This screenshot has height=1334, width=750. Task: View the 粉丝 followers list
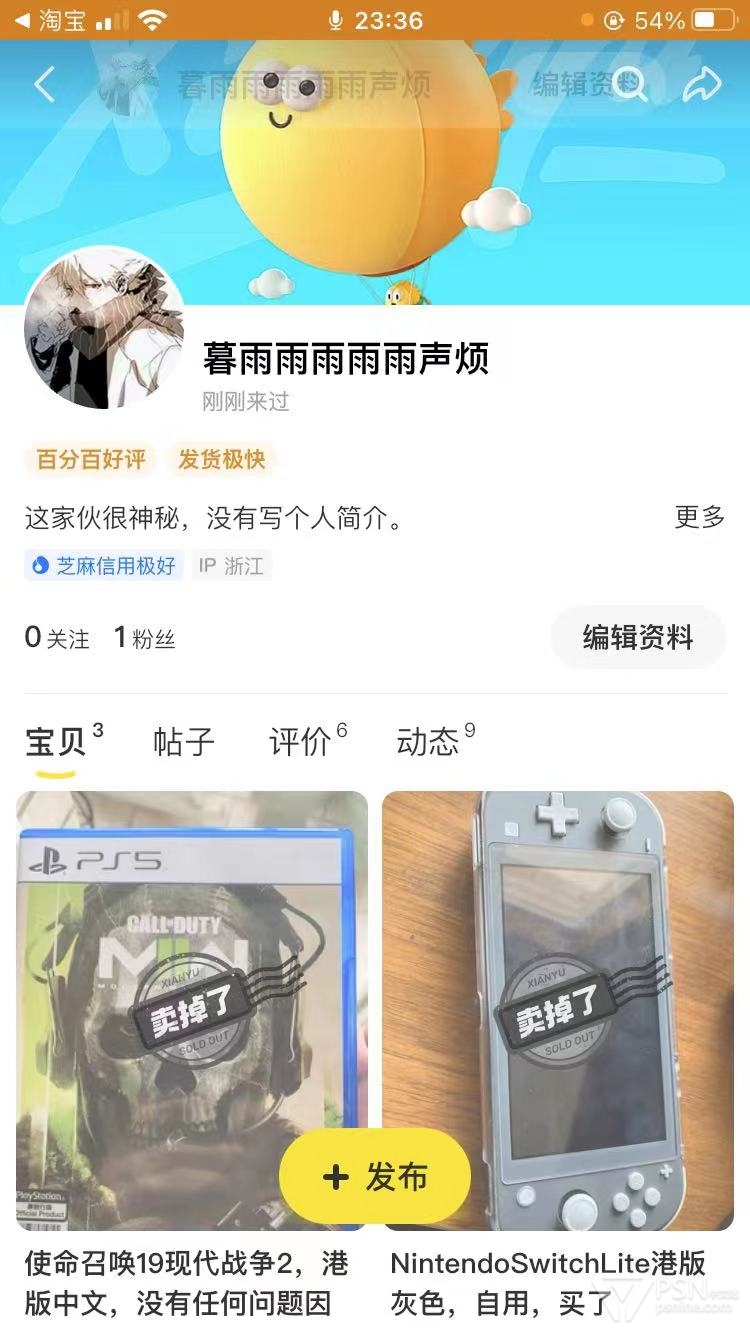click(145, 638)
